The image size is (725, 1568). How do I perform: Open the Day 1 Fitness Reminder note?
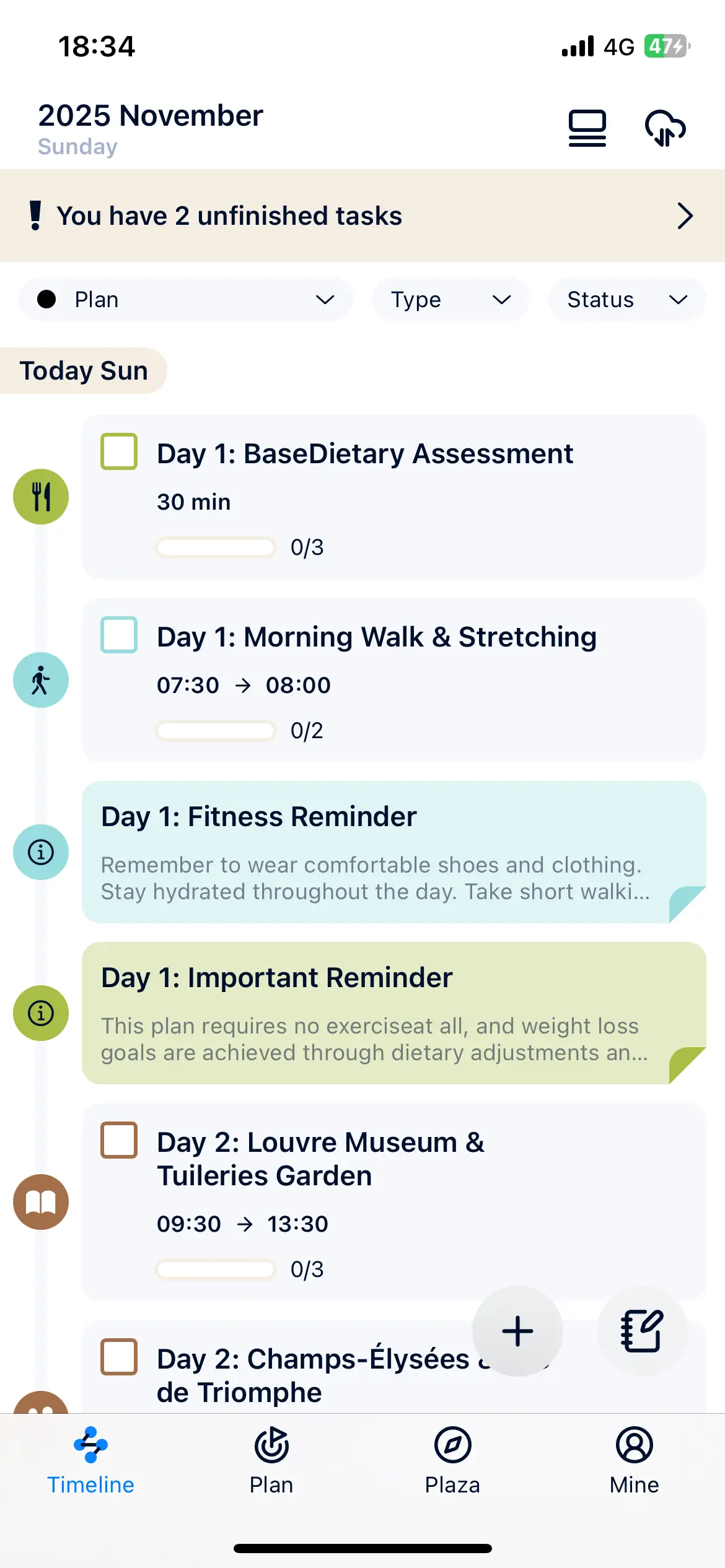(393, 852)
